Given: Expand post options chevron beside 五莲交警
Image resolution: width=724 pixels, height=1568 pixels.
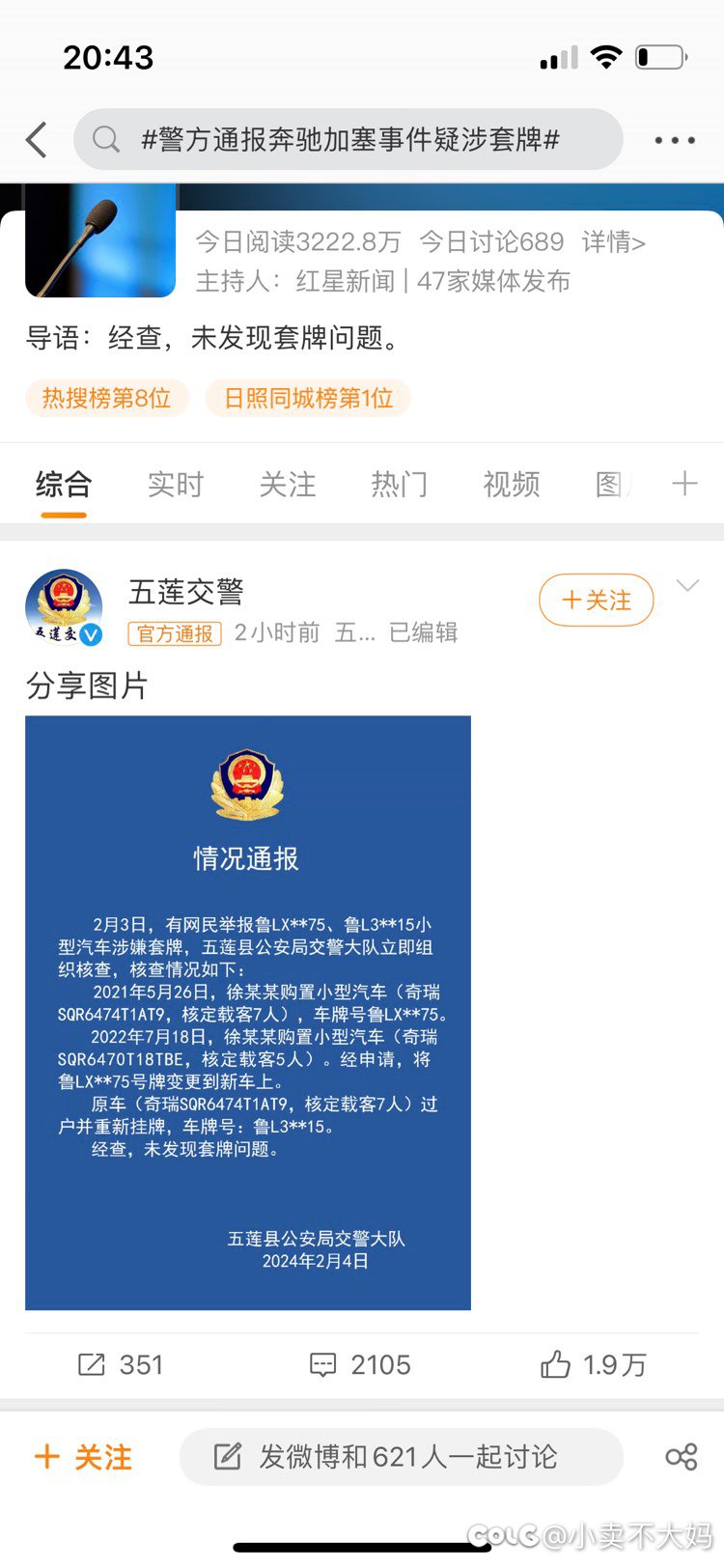Looking at the screenshot, I should point(687,586).
